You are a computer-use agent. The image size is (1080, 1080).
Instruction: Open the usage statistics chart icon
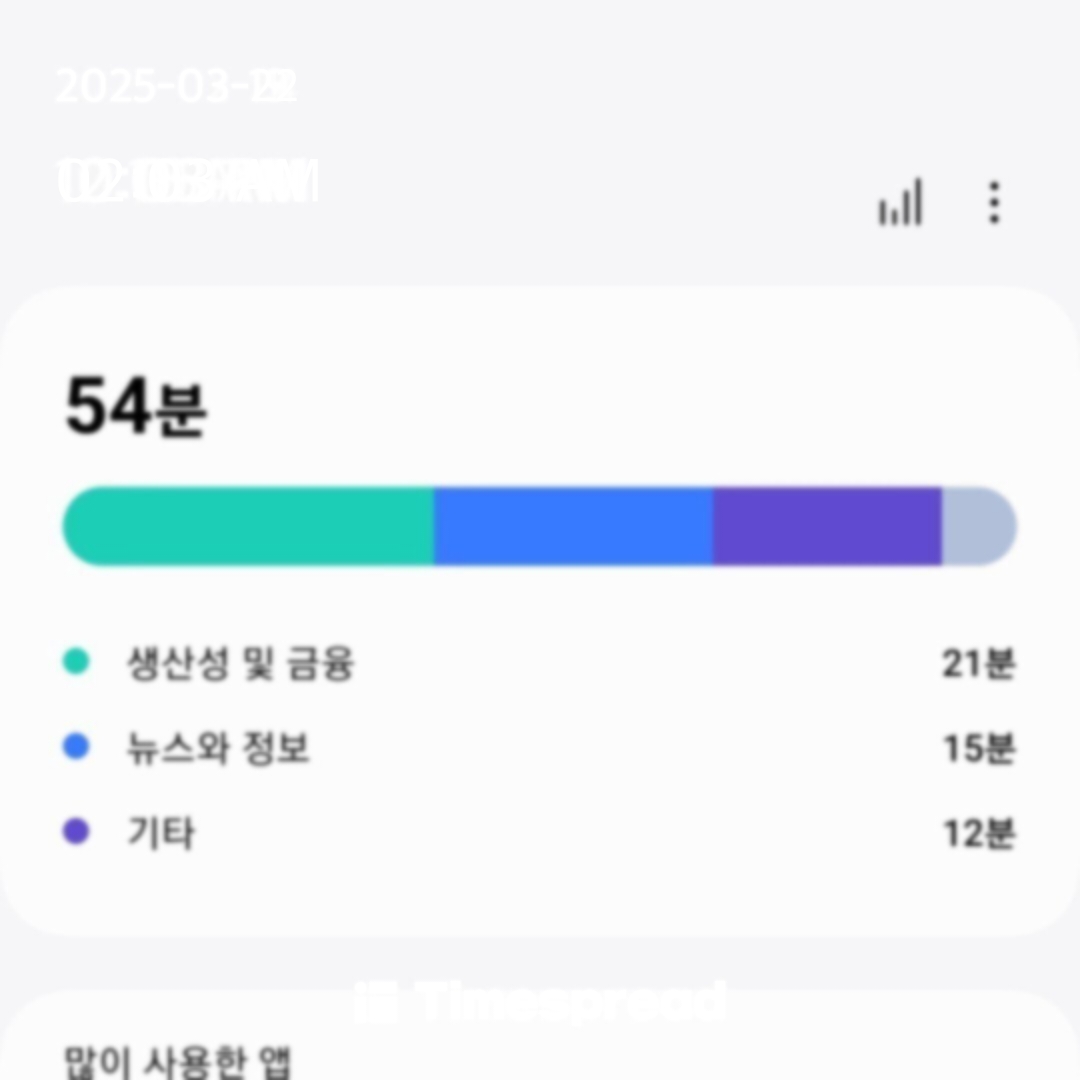click(x=900, y=203)
